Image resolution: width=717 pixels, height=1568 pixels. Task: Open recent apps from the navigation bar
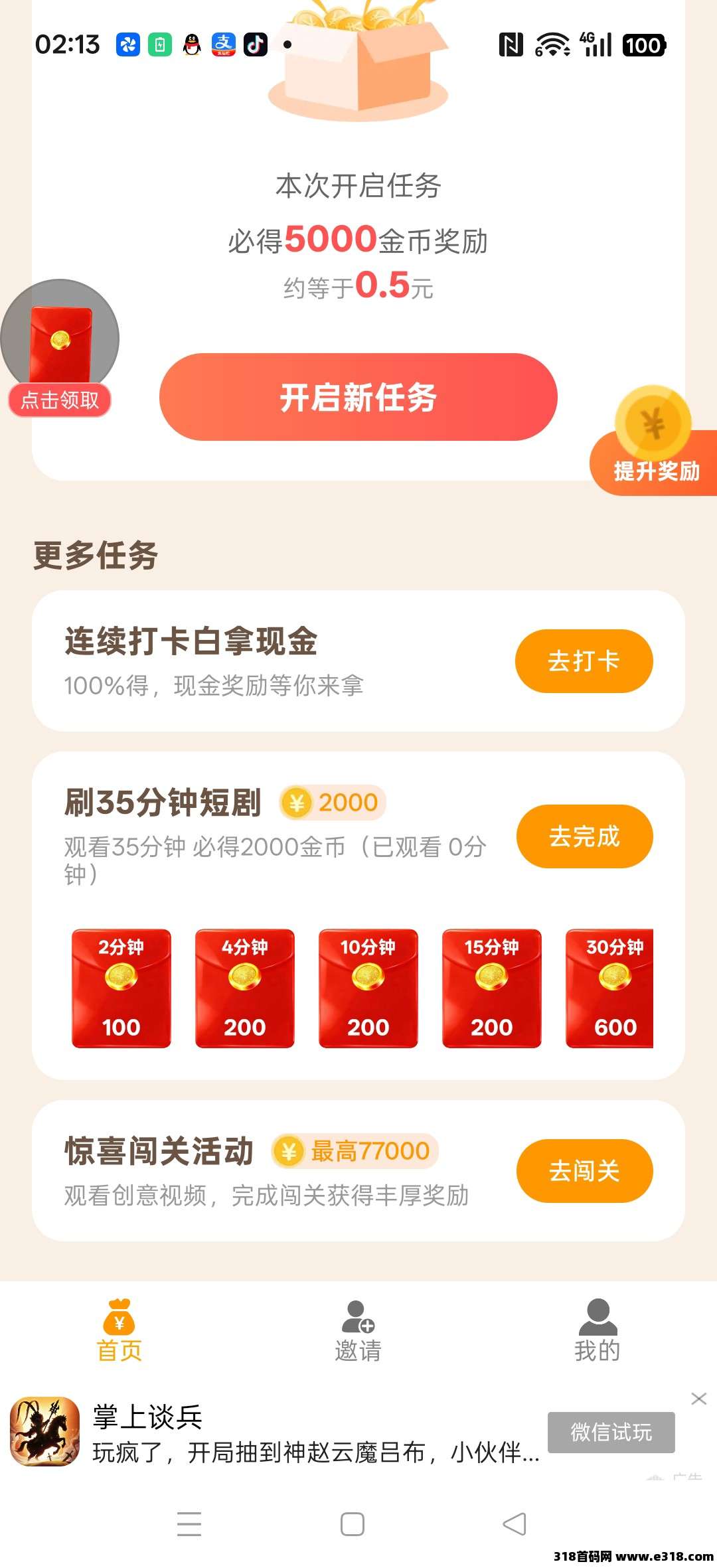pyautogui.click(x=189, y=1524)
